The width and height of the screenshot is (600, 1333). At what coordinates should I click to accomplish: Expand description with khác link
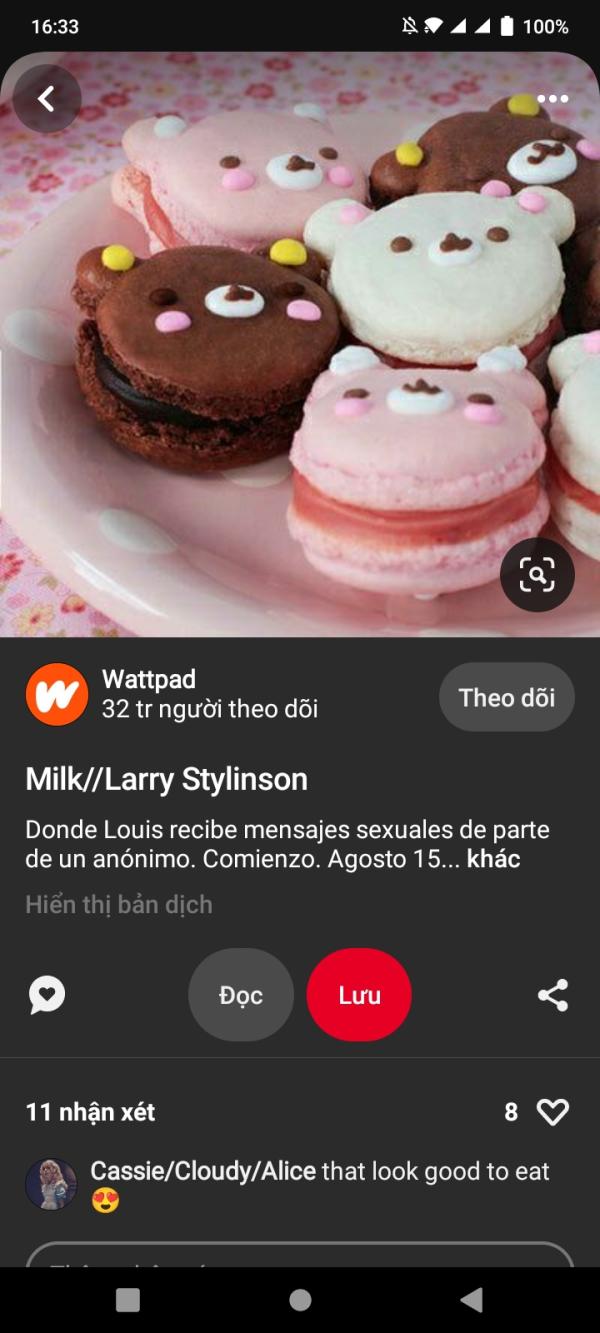493,859
